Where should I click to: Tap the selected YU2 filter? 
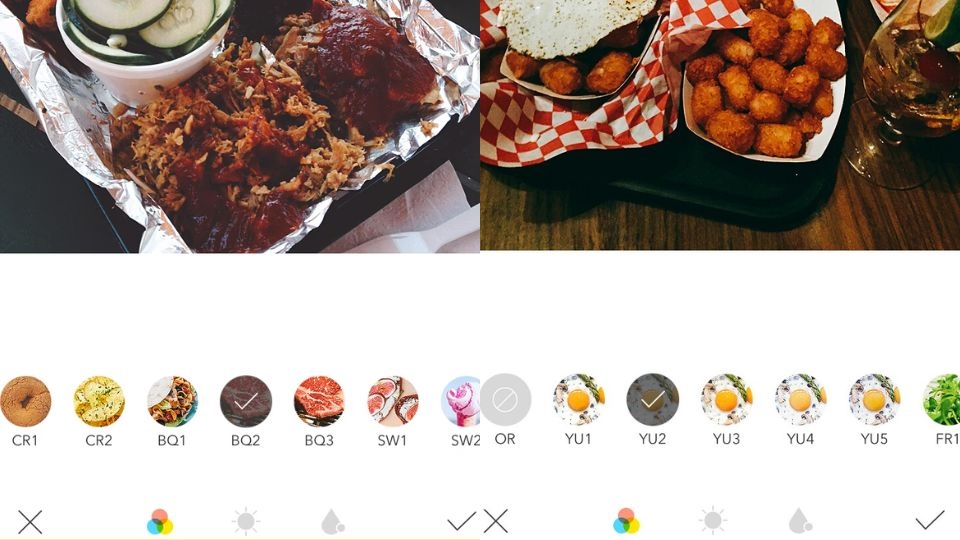(653, 401)
